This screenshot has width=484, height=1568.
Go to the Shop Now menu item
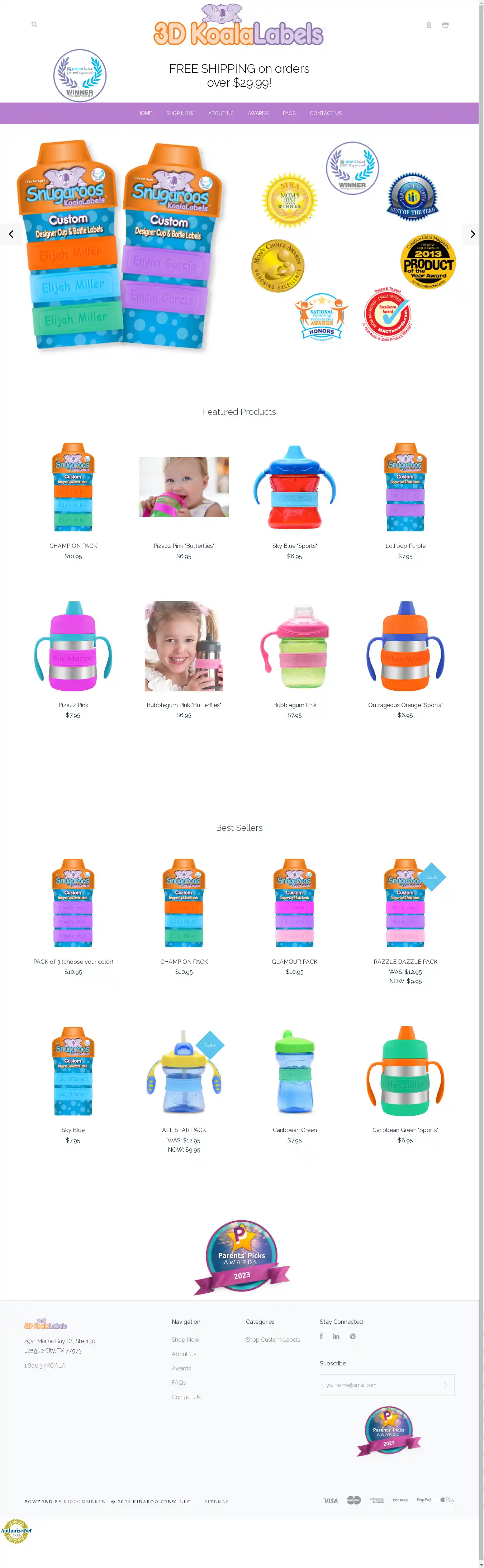(180, 113)
